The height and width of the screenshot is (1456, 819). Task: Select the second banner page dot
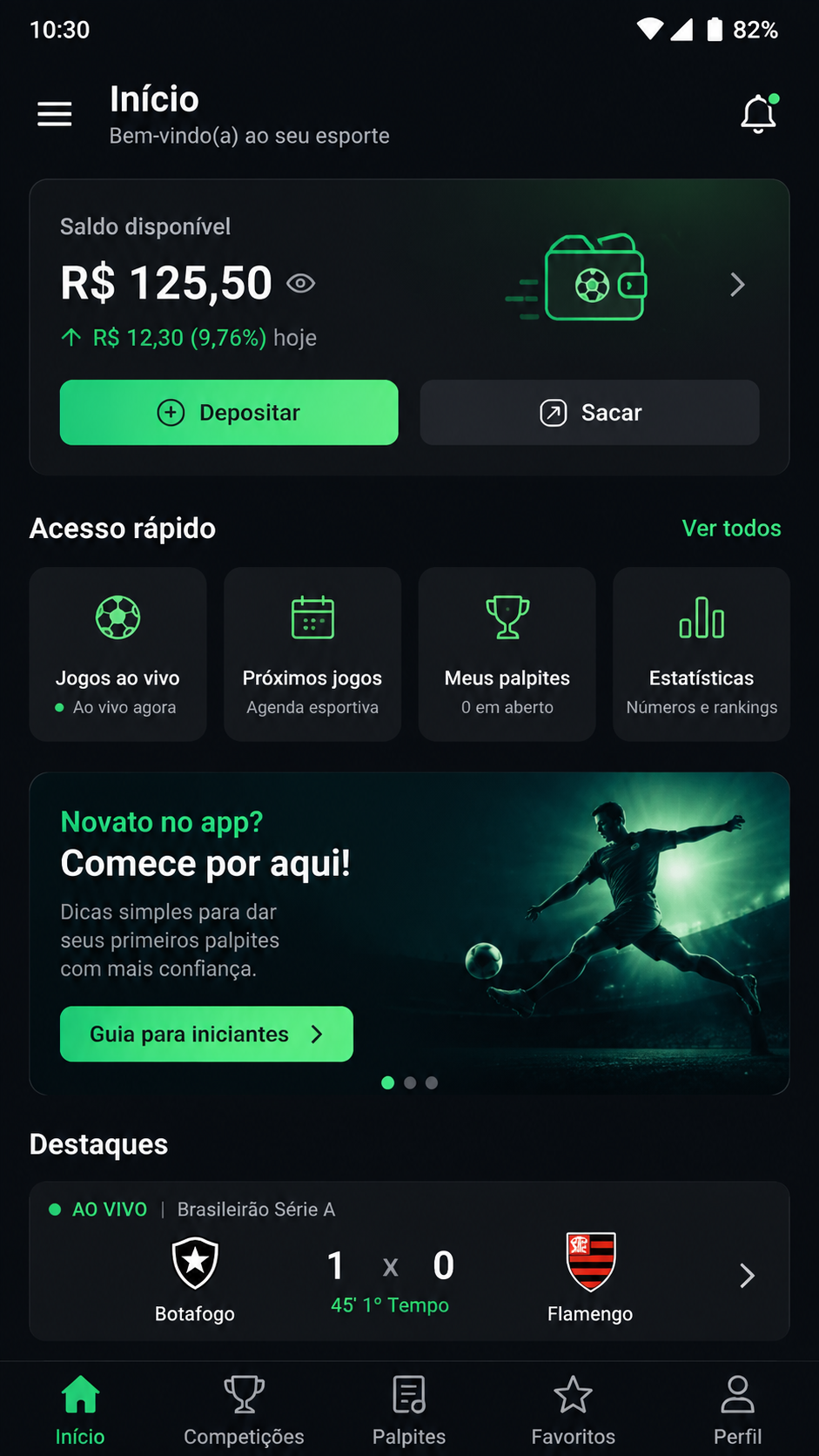tap(410, 1082)
